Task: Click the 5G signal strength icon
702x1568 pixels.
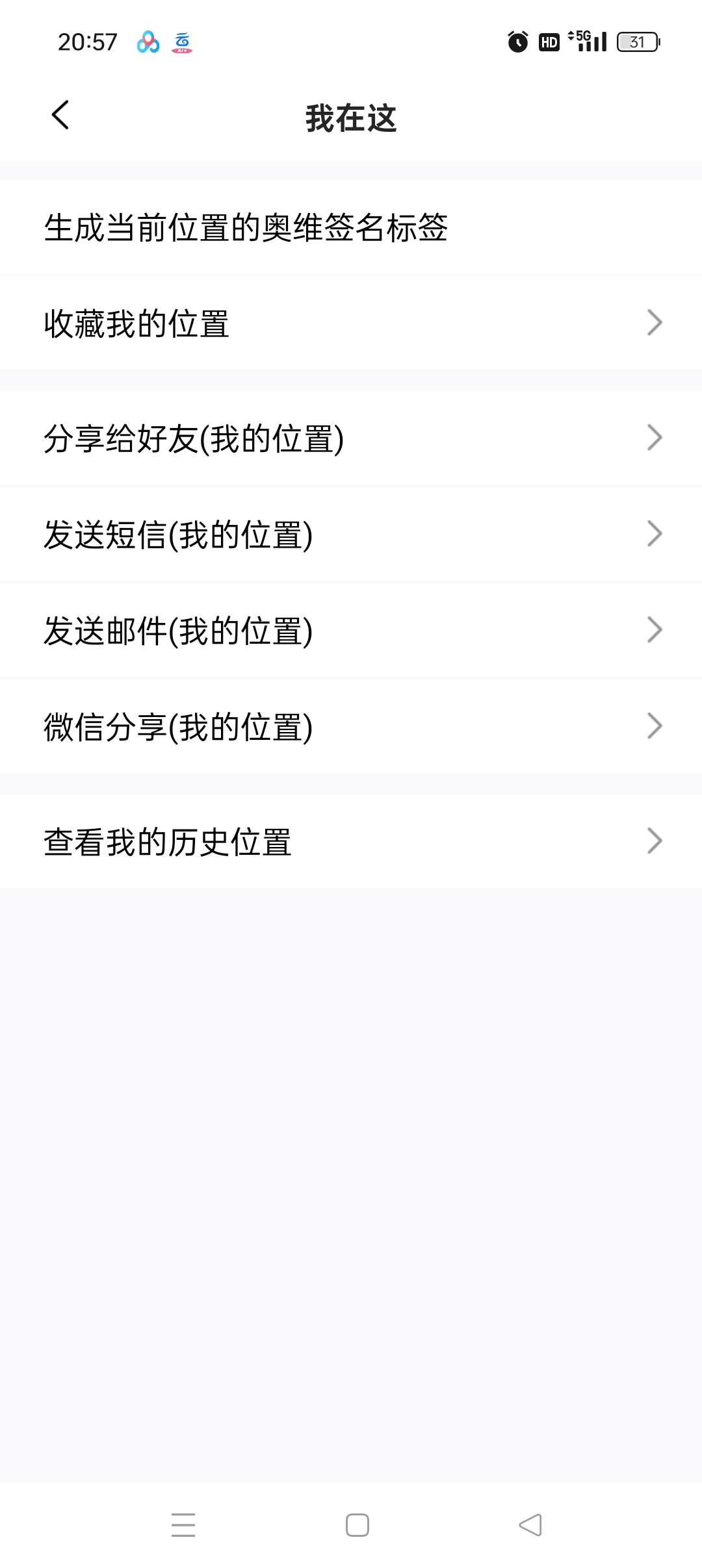Action: point(587,42)
